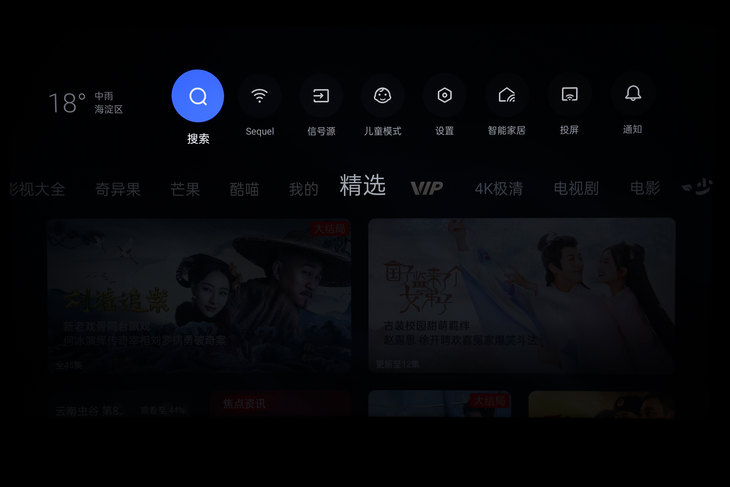Open the Sequel Wi-Fi settings
The height and width of the screenshot is (487, 730).
259,96
